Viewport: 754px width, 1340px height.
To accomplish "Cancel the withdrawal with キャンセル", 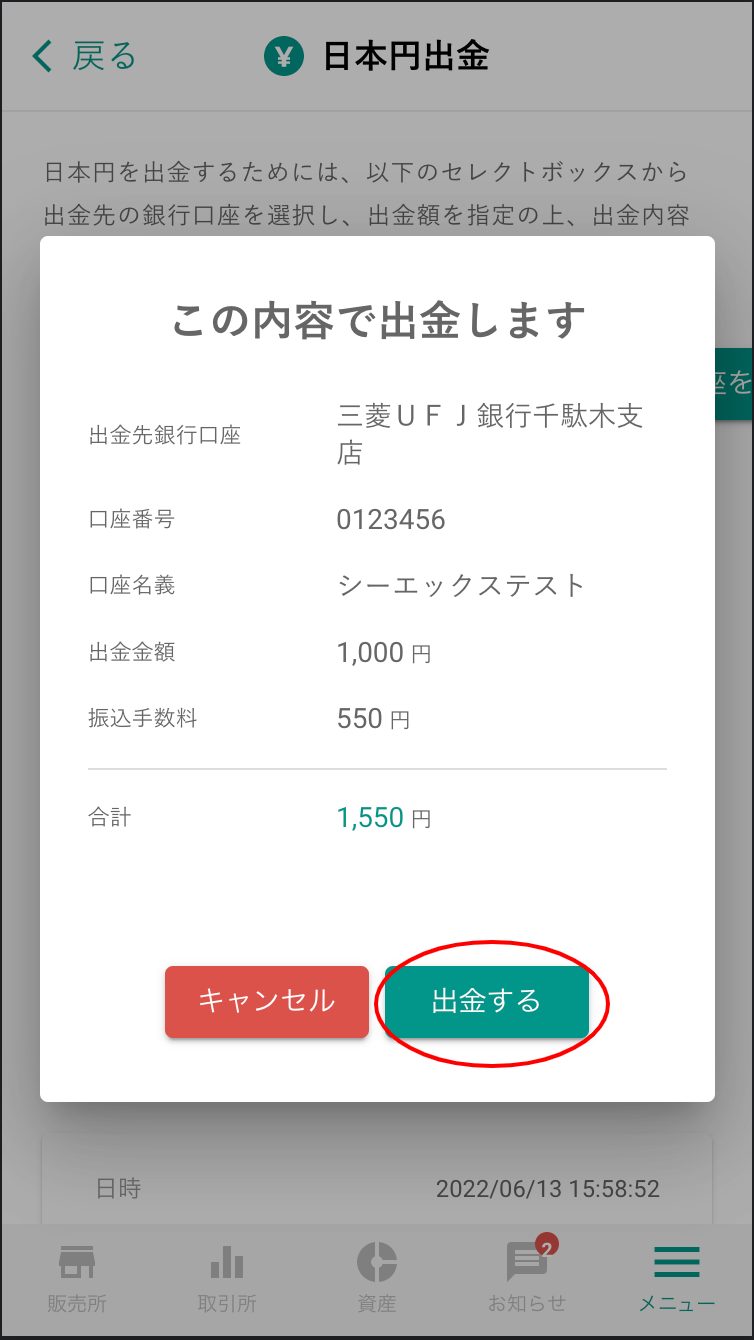I will (267, 1001).
